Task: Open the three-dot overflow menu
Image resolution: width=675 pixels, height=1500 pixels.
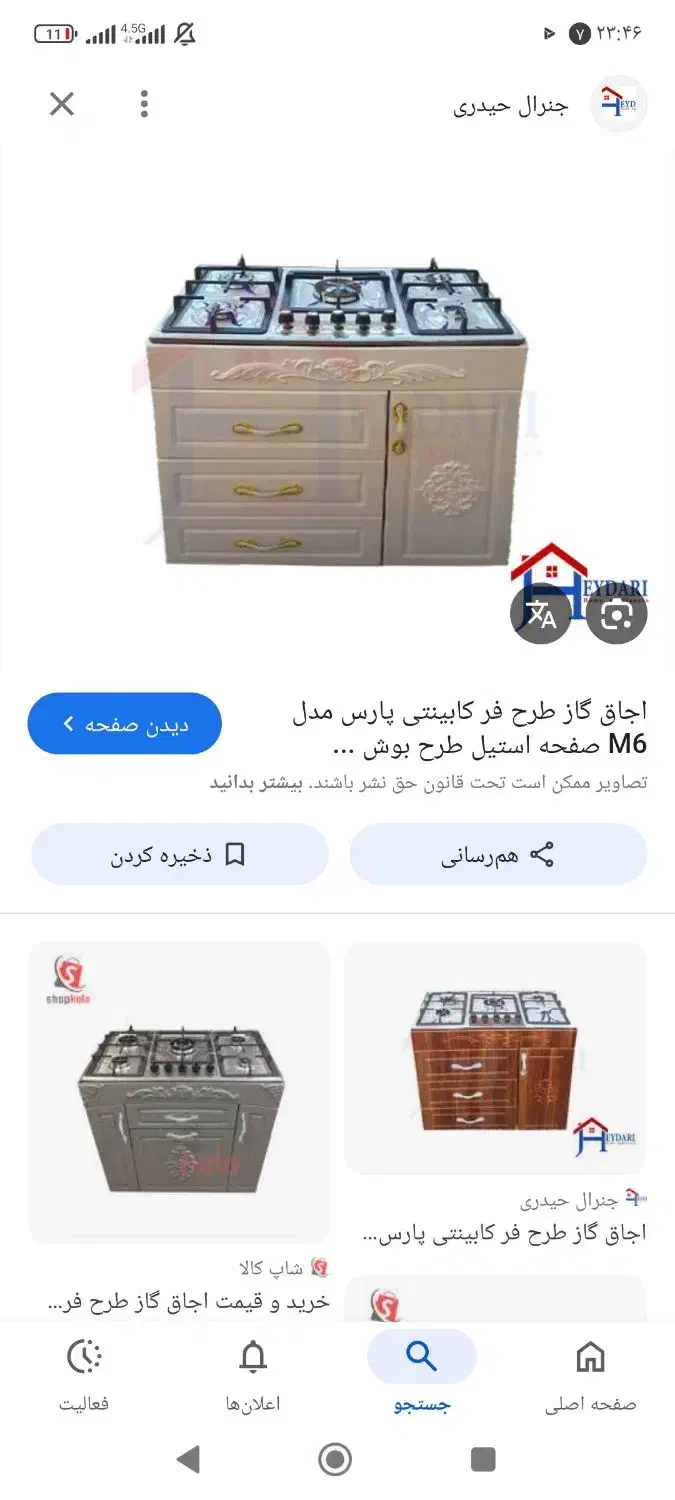Action: click(144, 104)
